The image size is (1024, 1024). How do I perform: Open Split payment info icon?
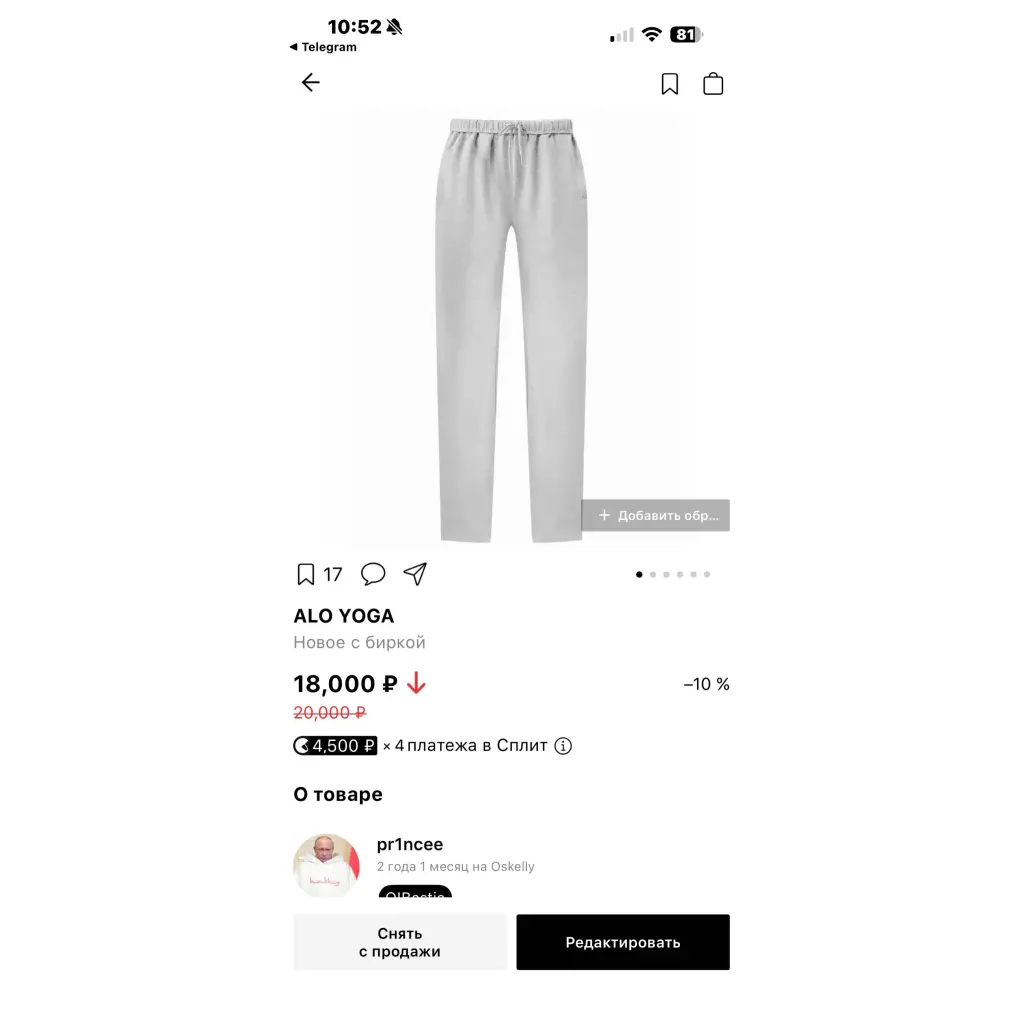tap(563, 746)
